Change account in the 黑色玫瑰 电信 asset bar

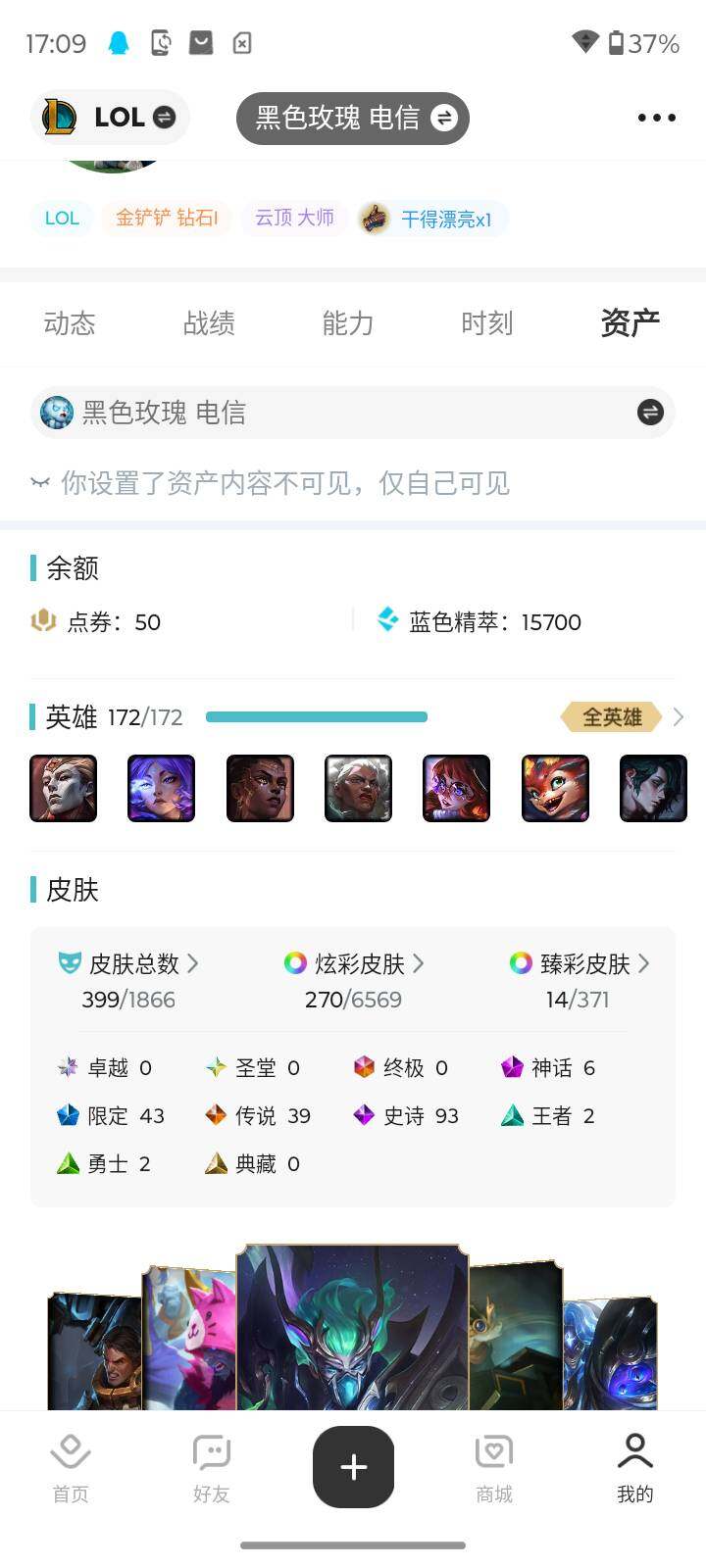coord(650,413)
